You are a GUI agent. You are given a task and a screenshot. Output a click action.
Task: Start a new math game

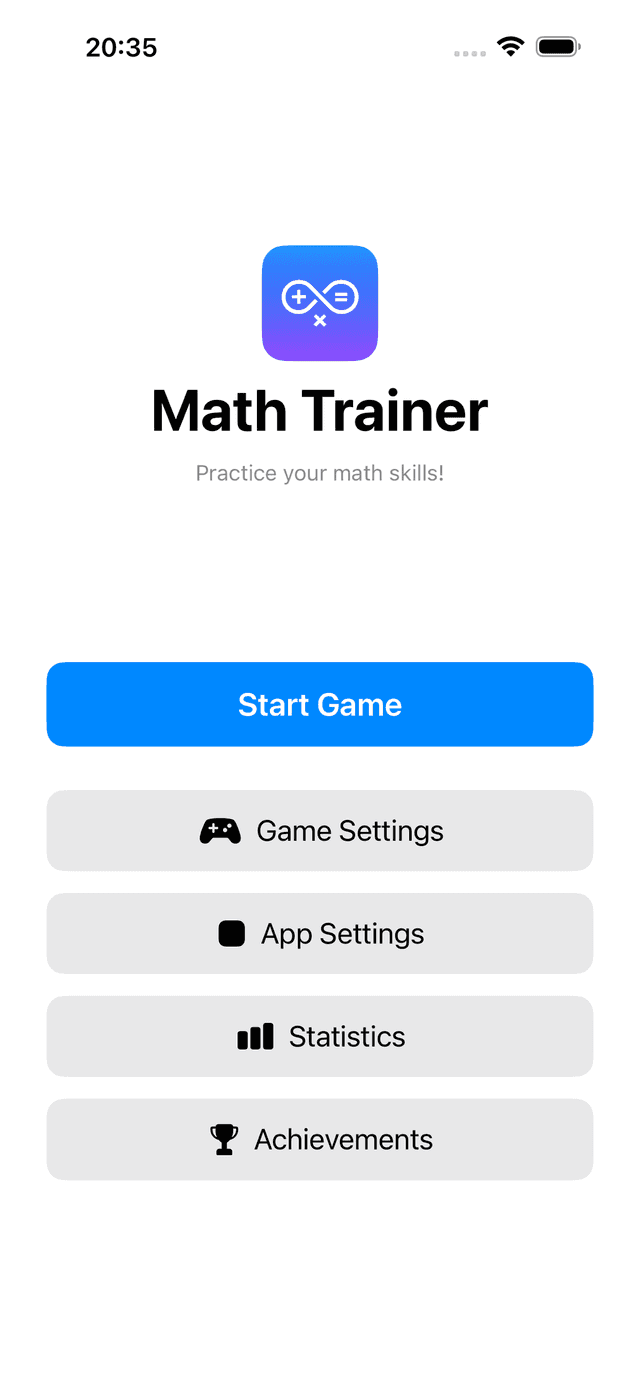click(x=320, y=704)
